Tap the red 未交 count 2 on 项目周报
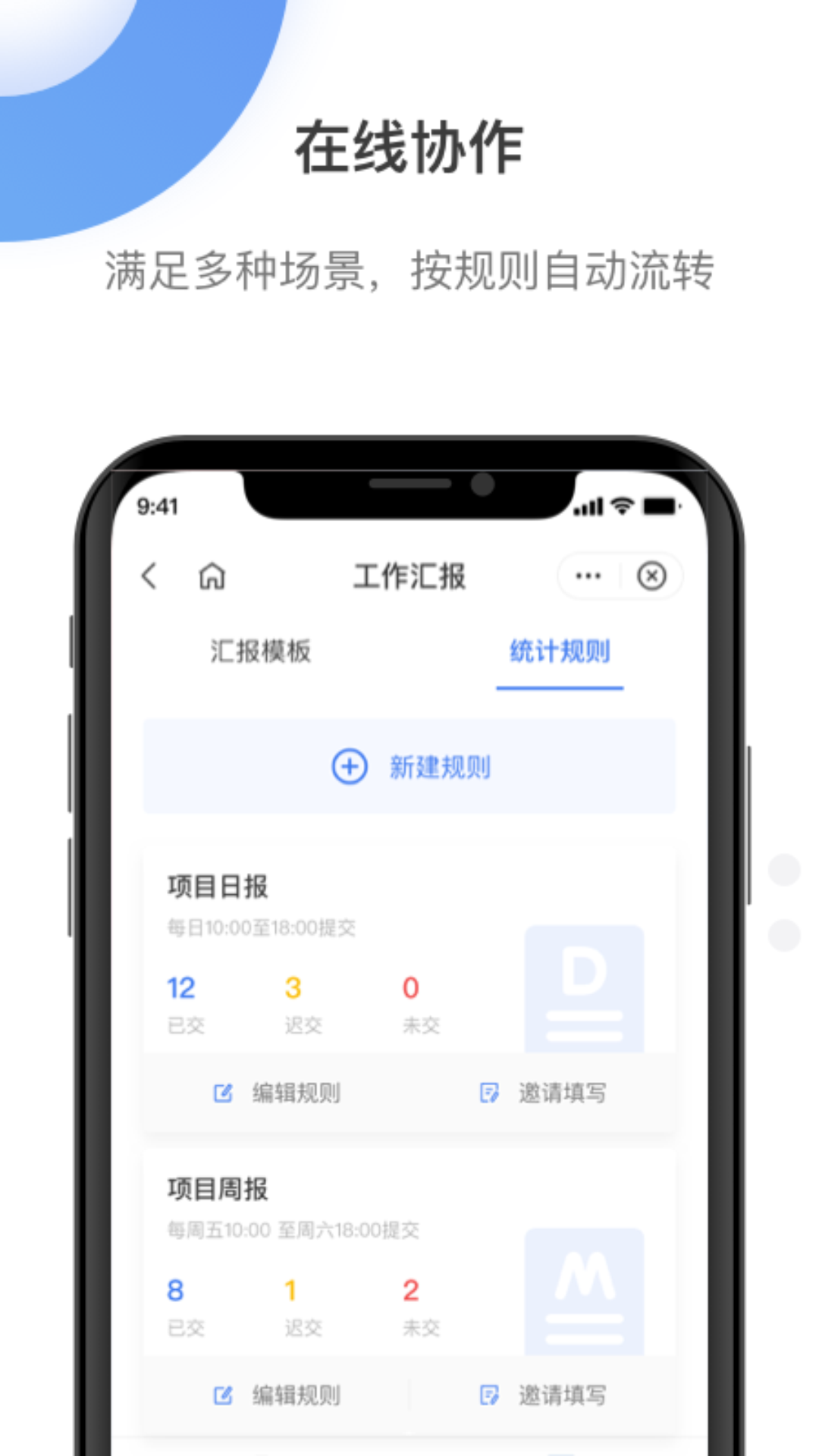Image resolution: width=819 pixels, height=1456 pixels. click(x=410, y=1291)
